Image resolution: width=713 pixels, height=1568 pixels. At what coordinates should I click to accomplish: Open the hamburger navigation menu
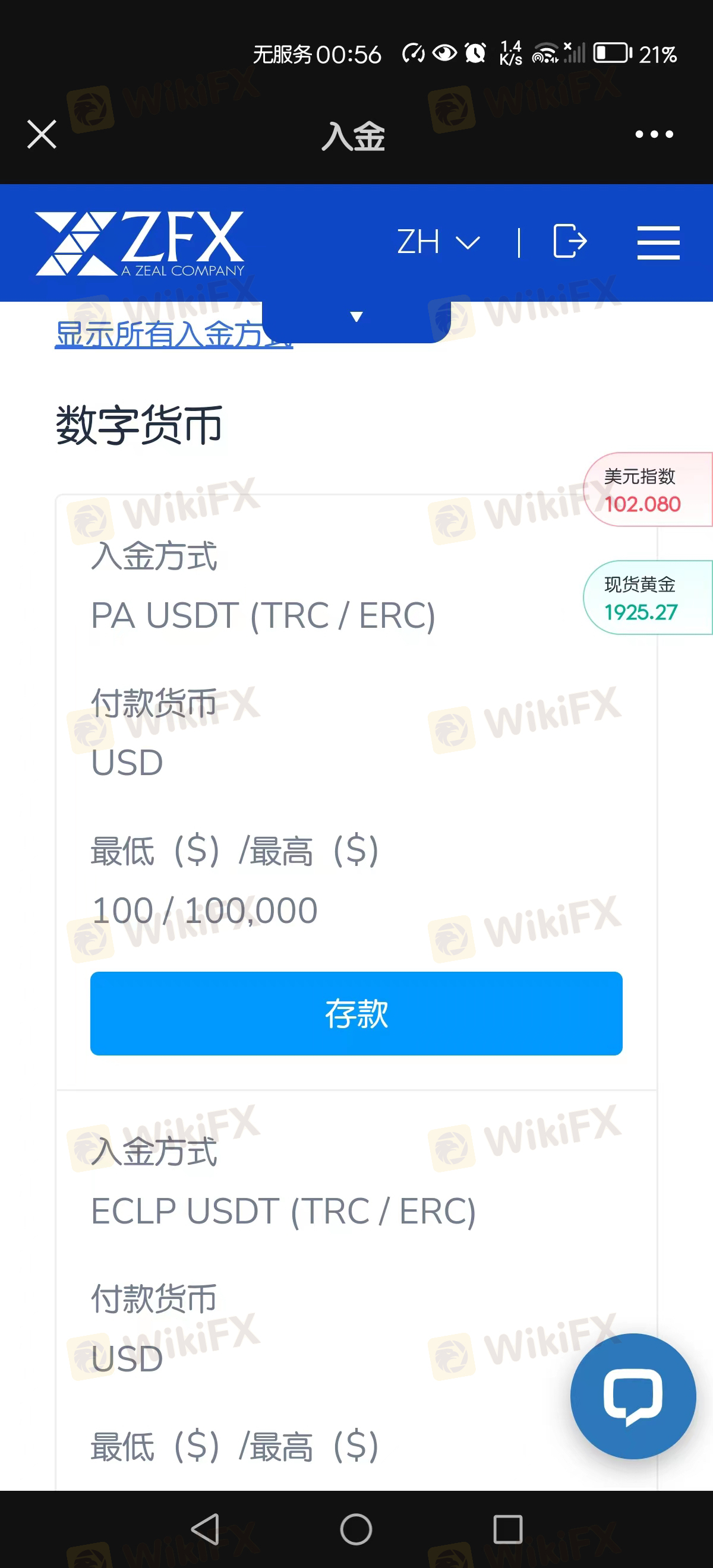[658, 242]
